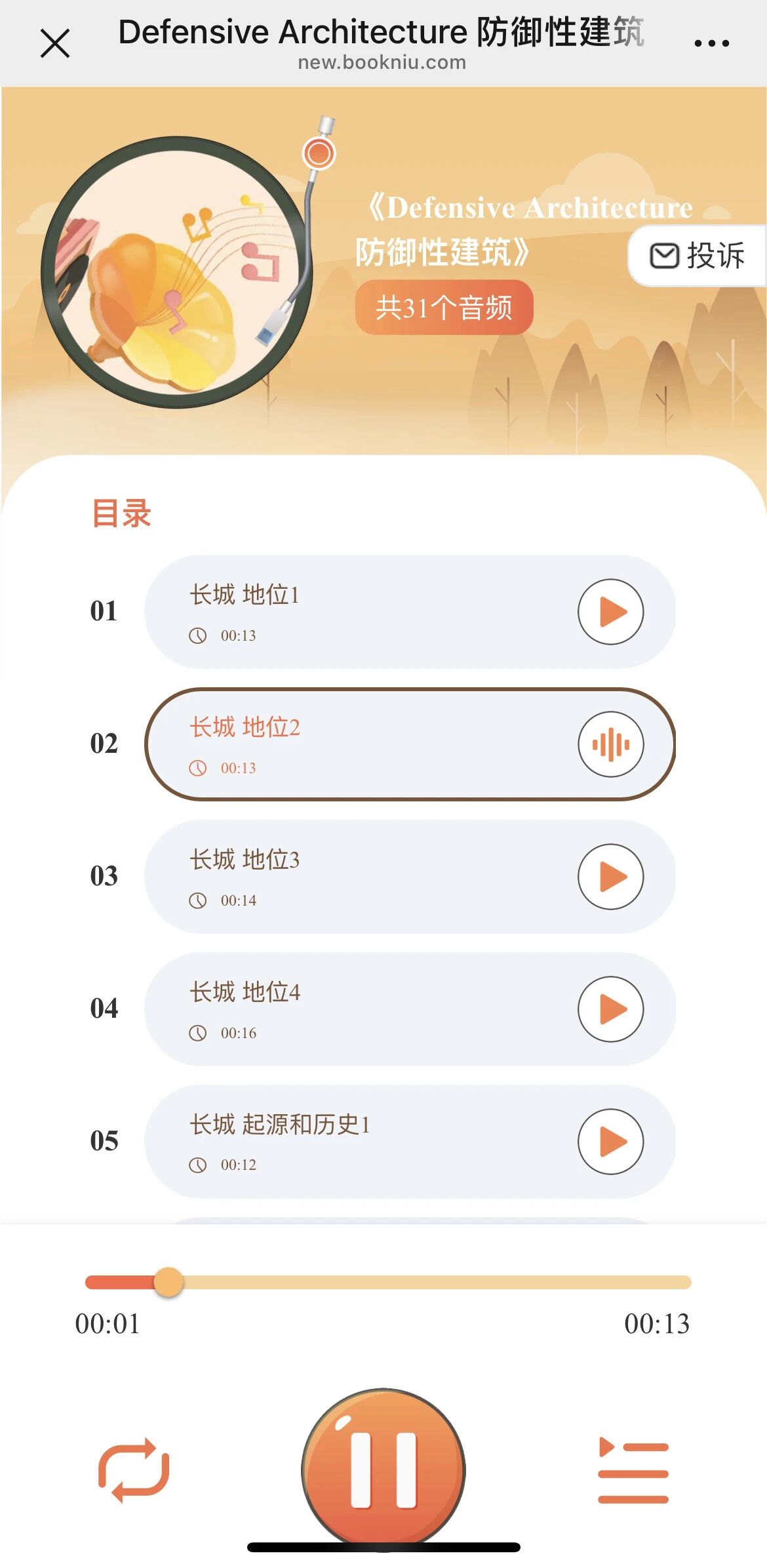Toggle the loop repeat mode
Image resolution: width=767 pixels, height=1568 pixels.
pyautogui.click(x=134, y=1470)
